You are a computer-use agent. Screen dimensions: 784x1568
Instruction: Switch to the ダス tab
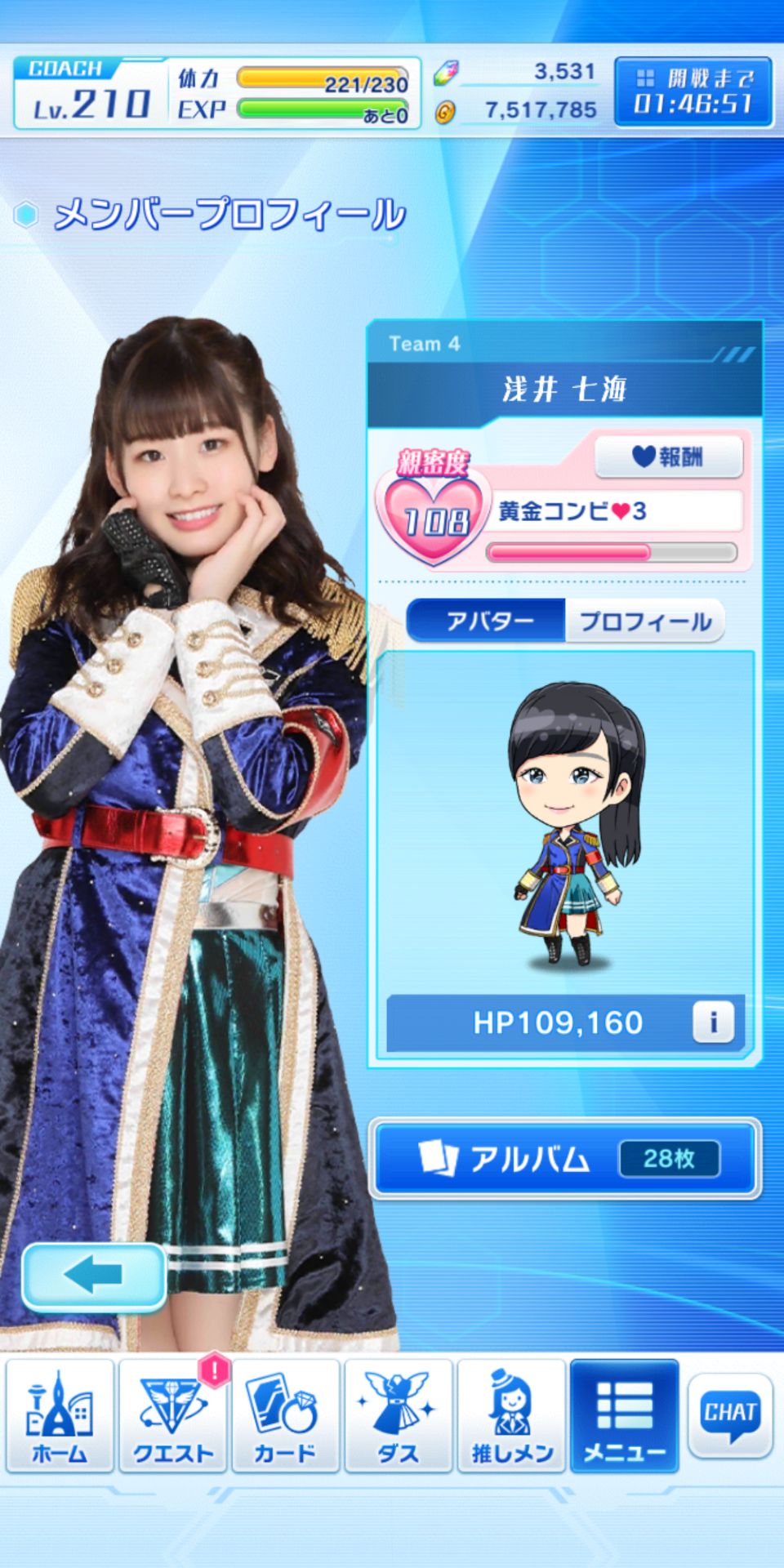pos(398,1417)
